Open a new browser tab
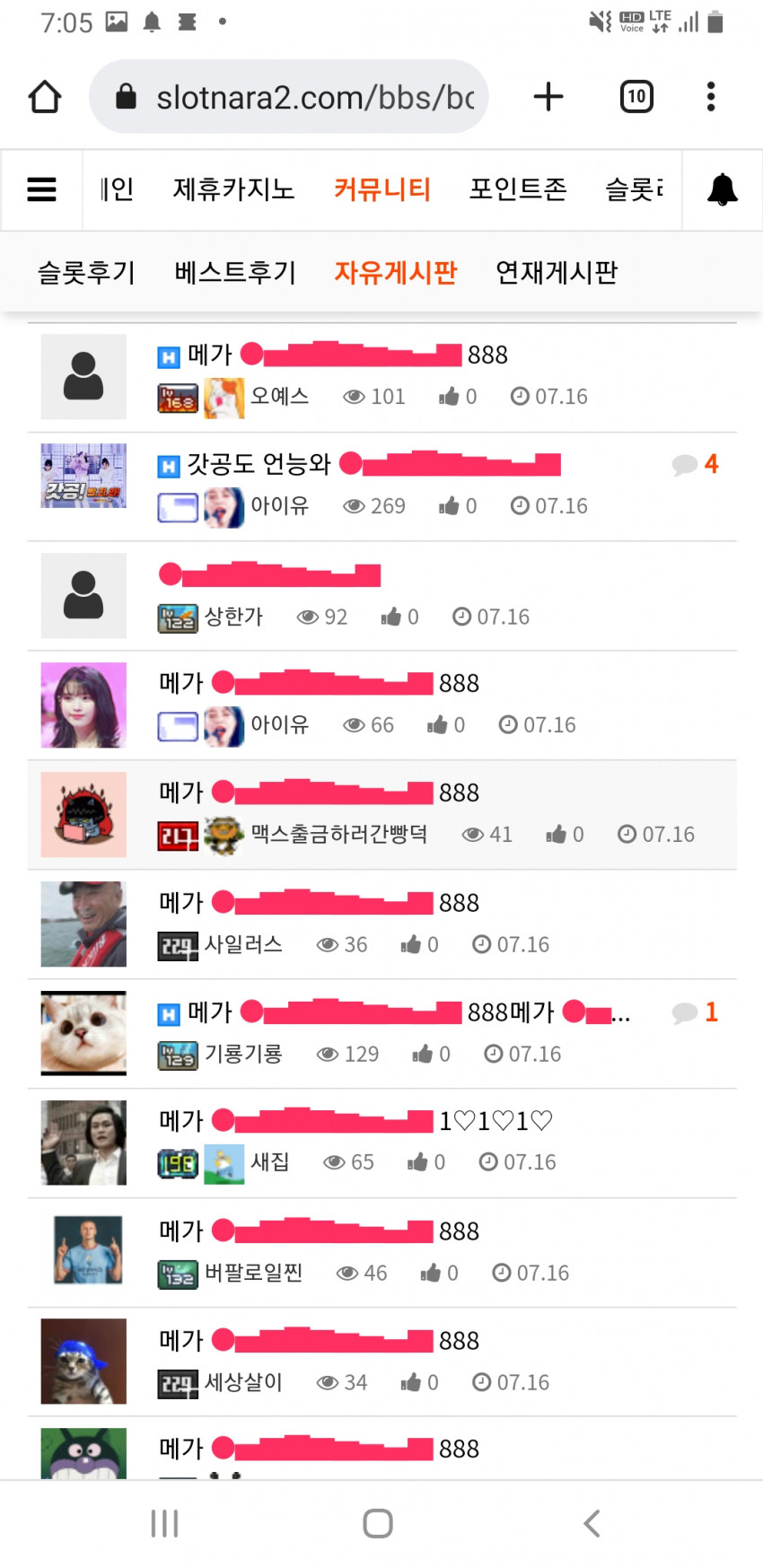Viewport: 763px width, 1568px height. 548,97
